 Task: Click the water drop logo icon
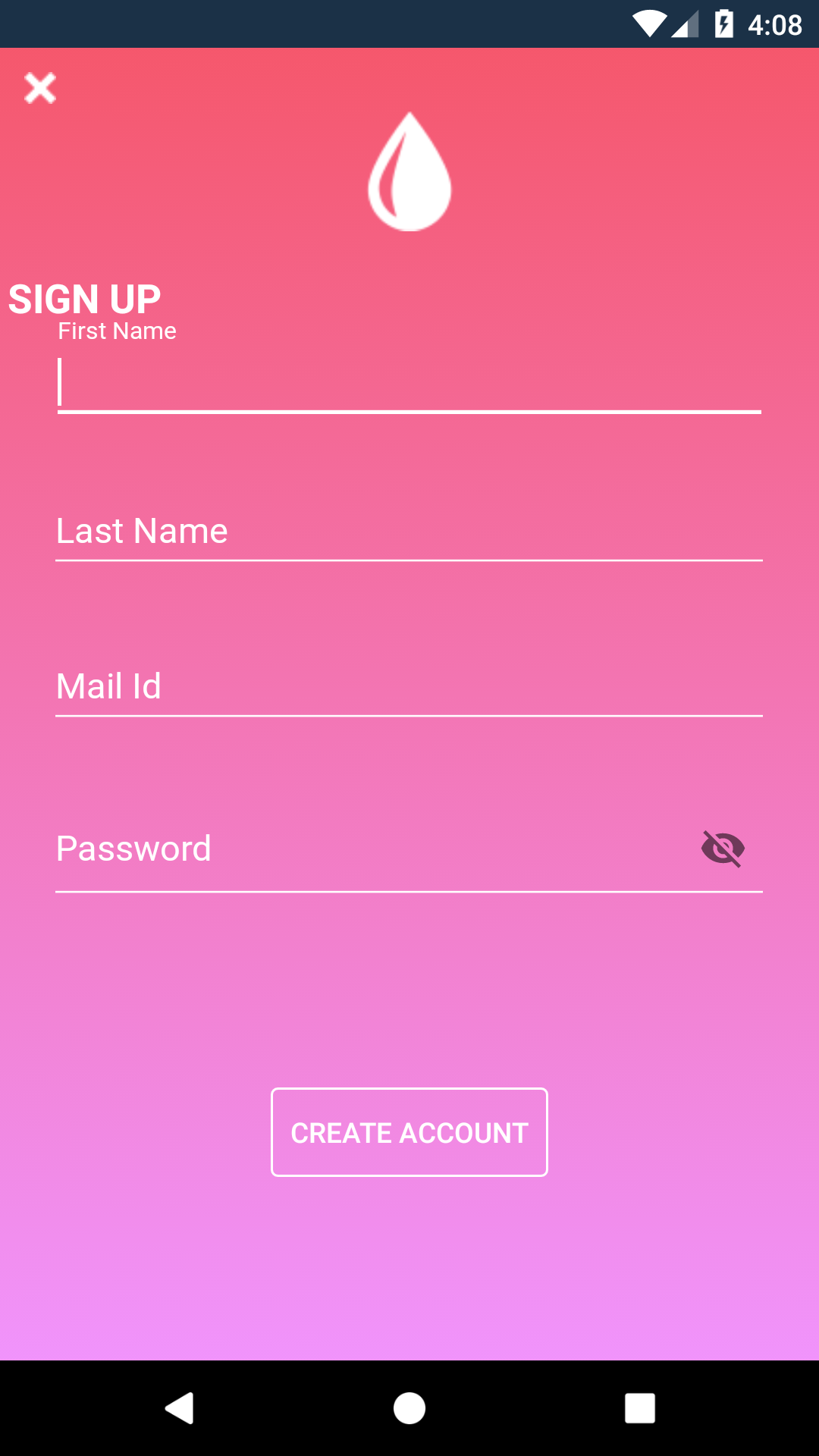point(409,171)
